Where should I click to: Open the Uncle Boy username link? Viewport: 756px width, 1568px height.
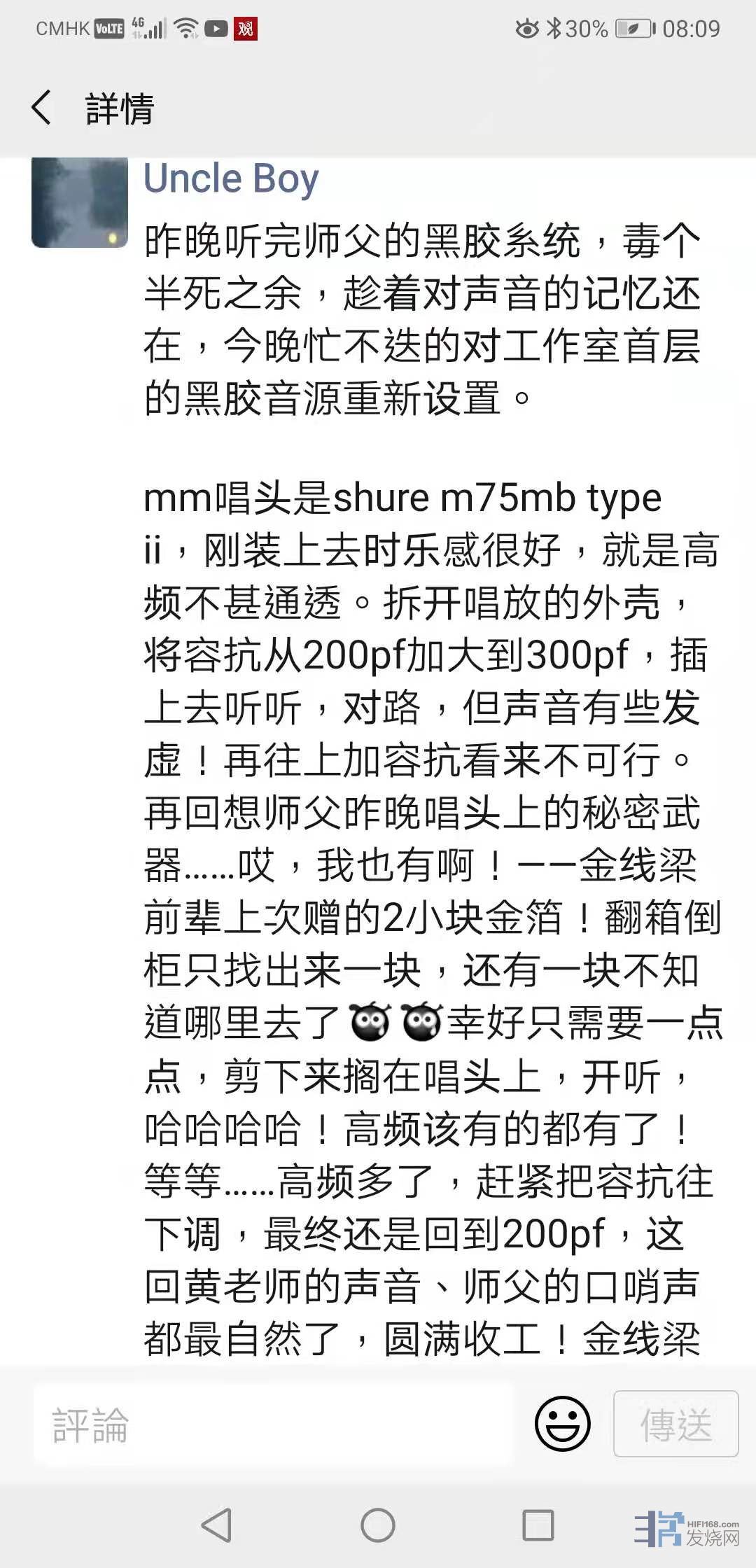click(231, 179)
